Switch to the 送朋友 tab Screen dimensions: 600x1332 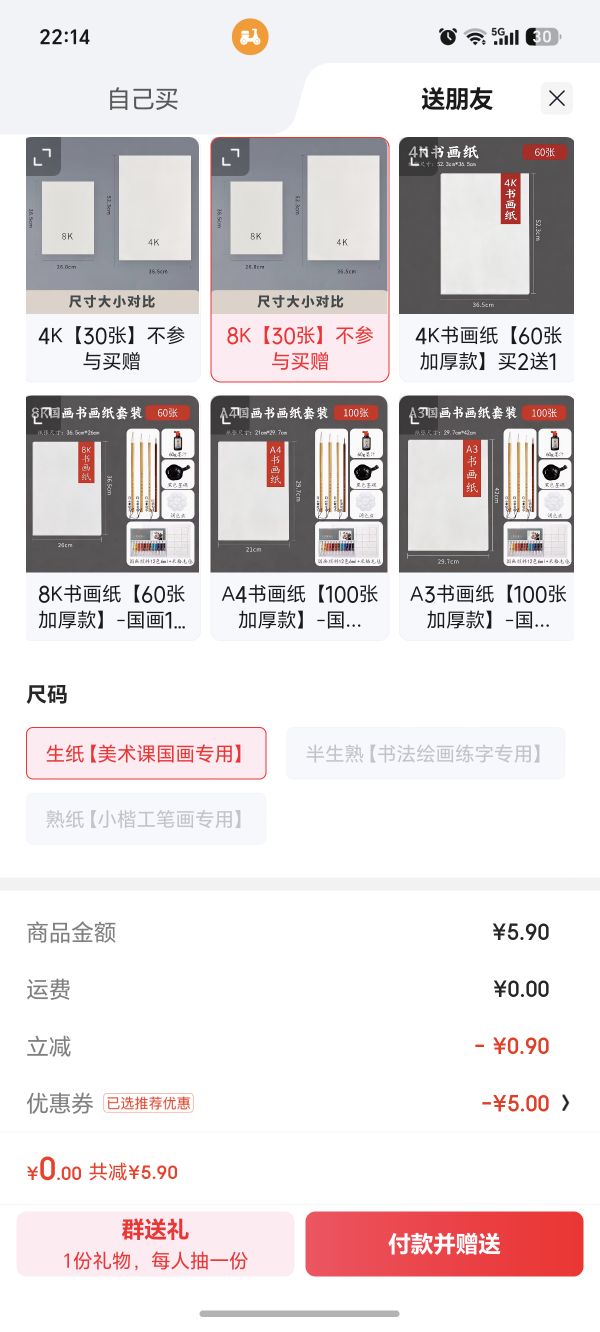[x=456, y=99]
